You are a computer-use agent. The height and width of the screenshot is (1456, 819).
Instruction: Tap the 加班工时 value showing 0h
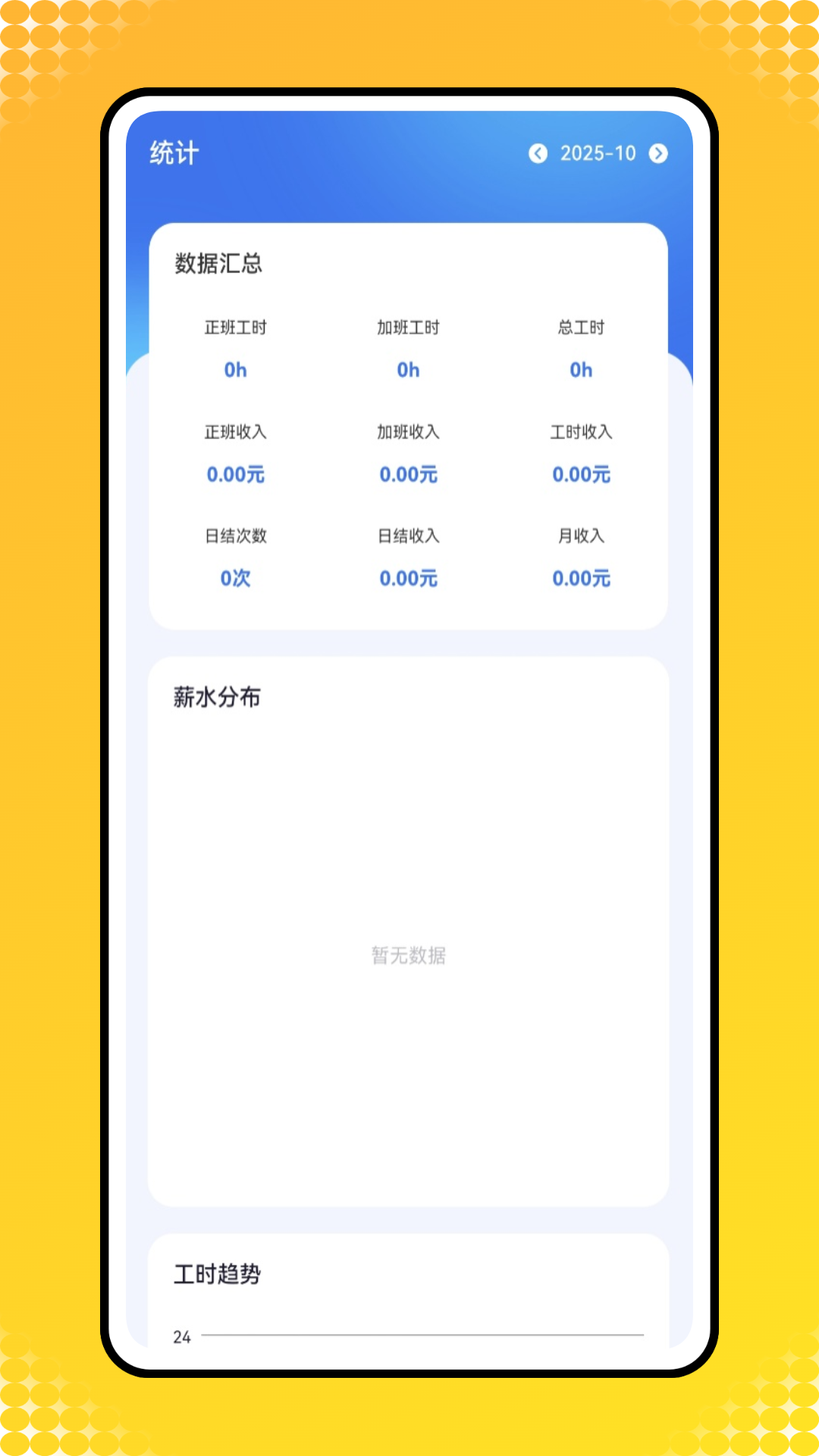408,370
